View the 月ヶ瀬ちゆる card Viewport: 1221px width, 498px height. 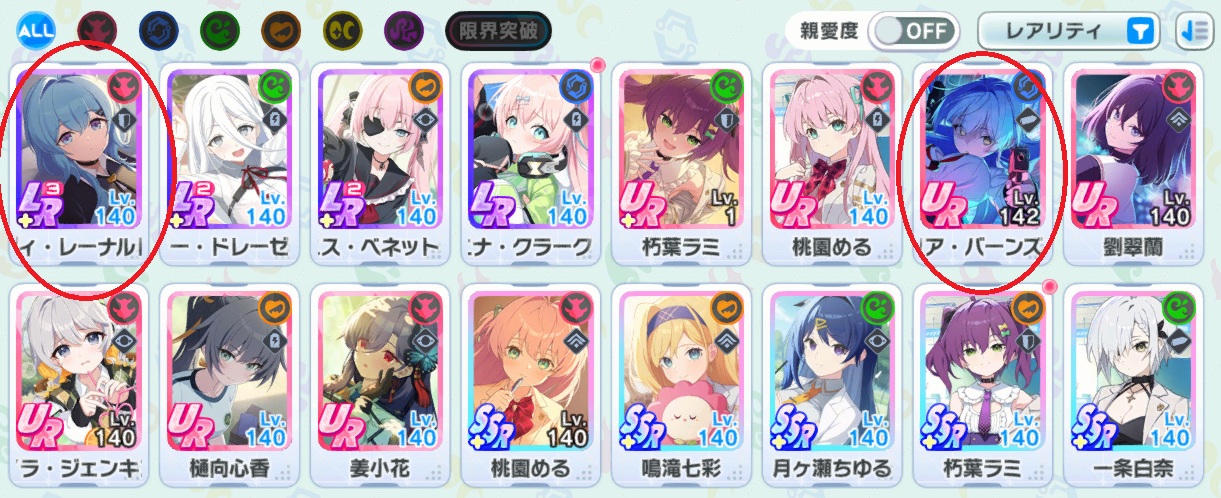point(834,380)
